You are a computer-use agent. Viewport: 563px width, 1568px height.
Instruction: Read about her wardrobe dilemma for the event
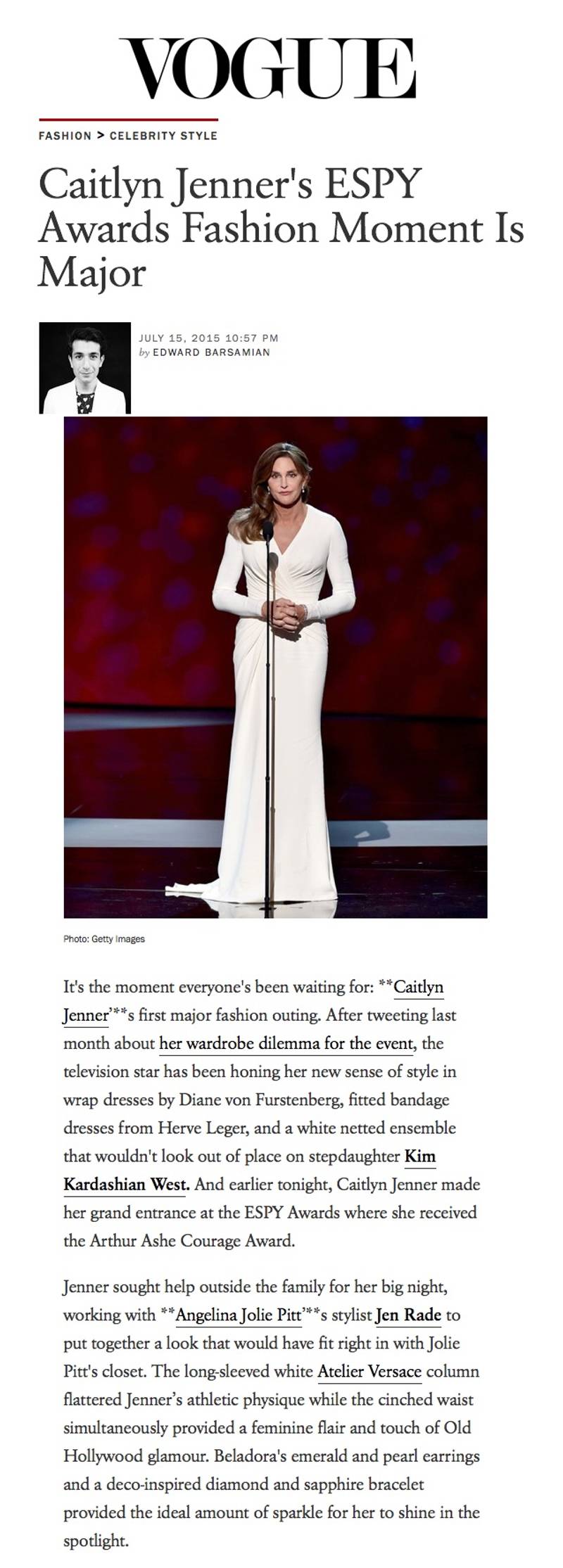(x=286, y=1043)
